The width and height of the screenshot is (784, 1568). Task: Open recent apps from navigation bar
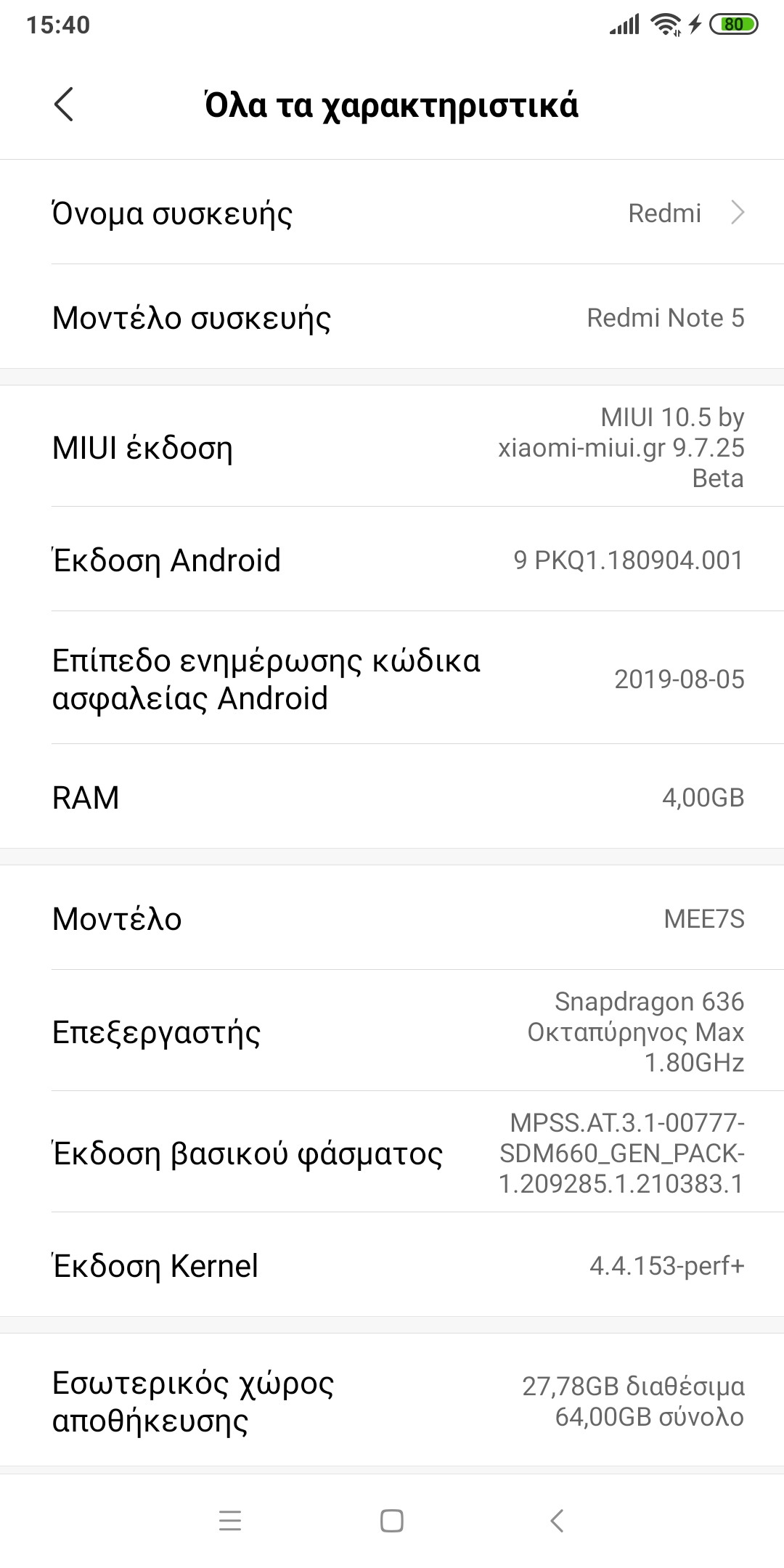pyautogui.click(x=230, y=1521)
